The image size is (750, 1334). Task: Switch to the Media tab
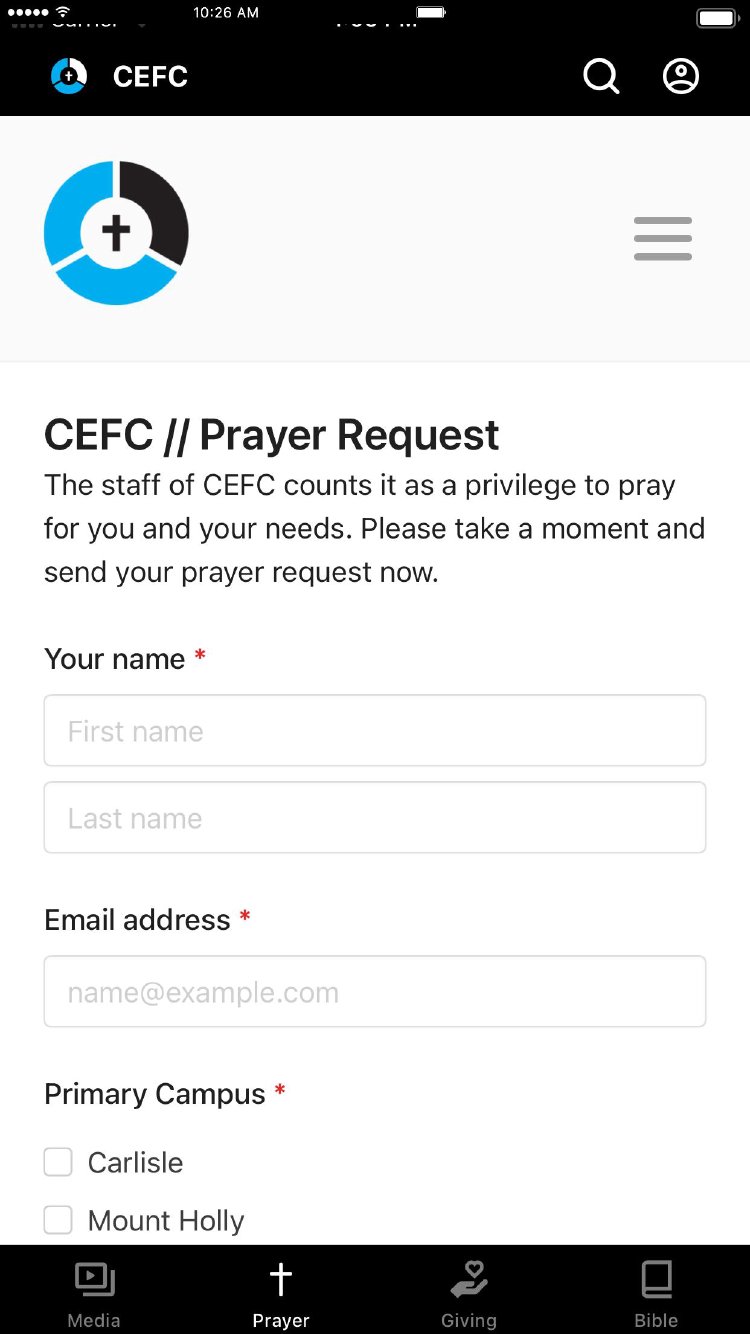point(94,1293)
